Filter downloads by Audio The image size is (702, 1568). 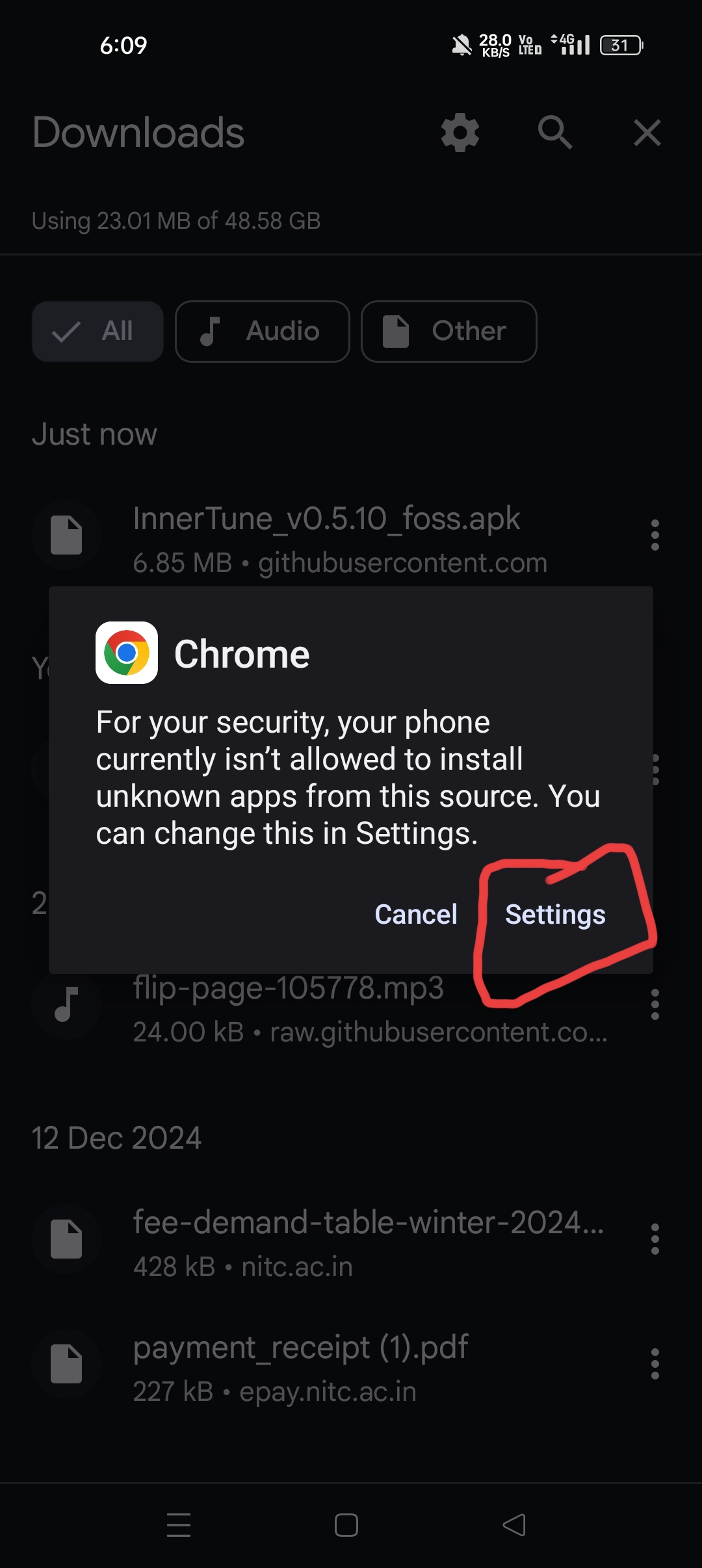coord(263,331)
